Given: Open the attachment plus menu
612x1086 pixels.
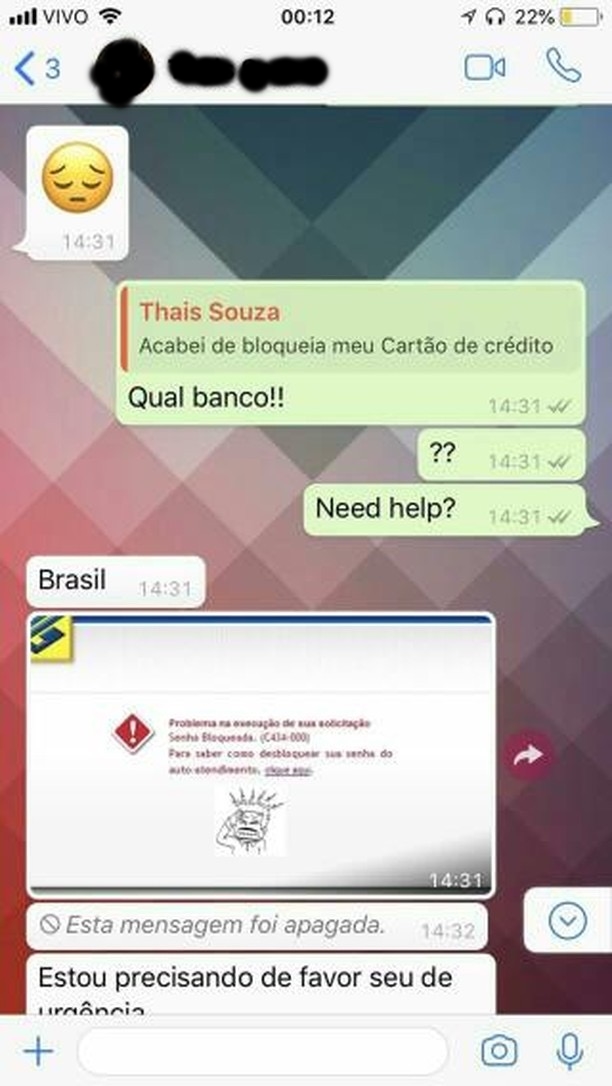Looking at the screenshot, I should [37, 1051].
